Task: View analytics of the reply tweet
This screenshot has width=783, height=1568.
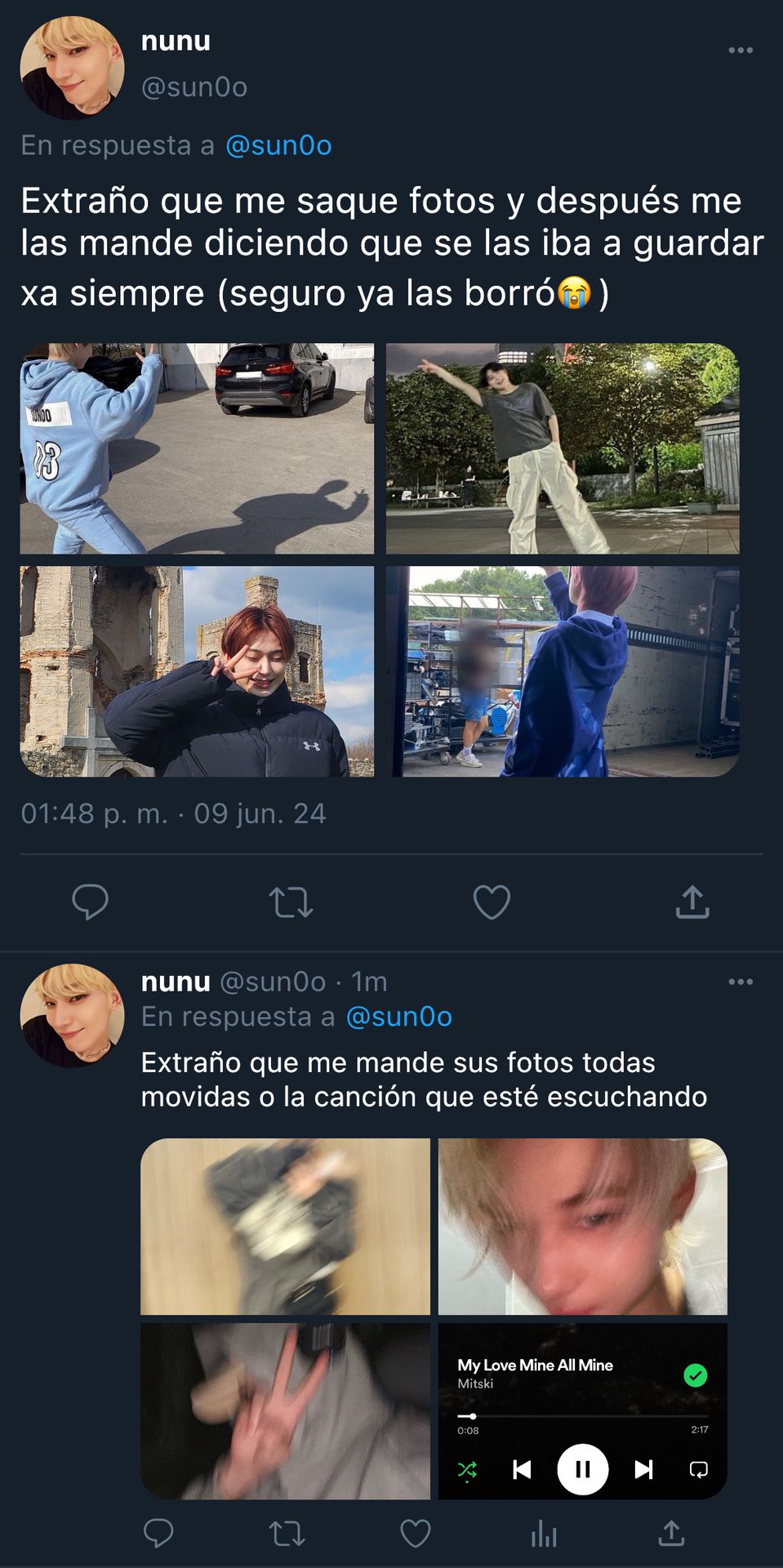Action: pyautogui.click(x=544, y=1534)
